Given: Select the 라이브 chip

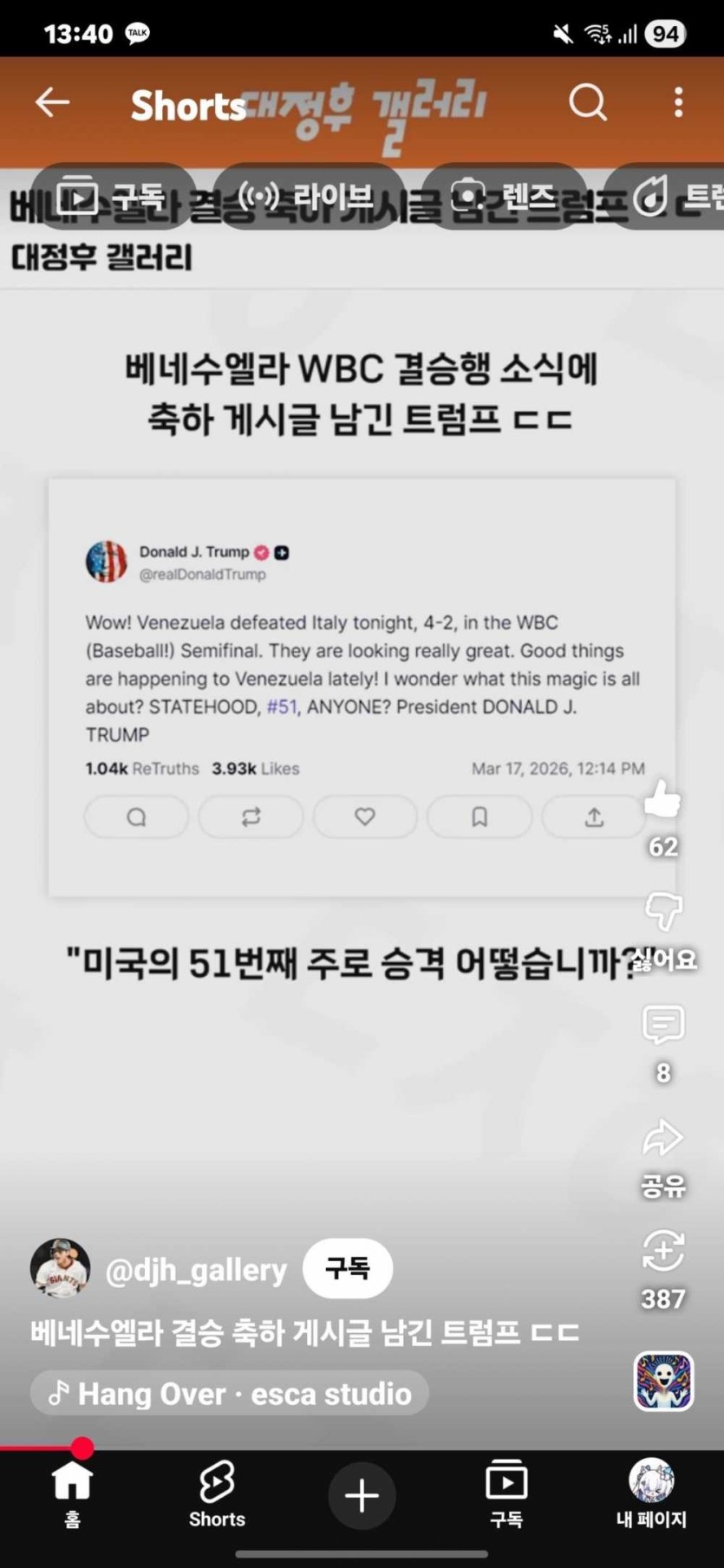Looking at the screenshot, I should click(x=308, y=197).
